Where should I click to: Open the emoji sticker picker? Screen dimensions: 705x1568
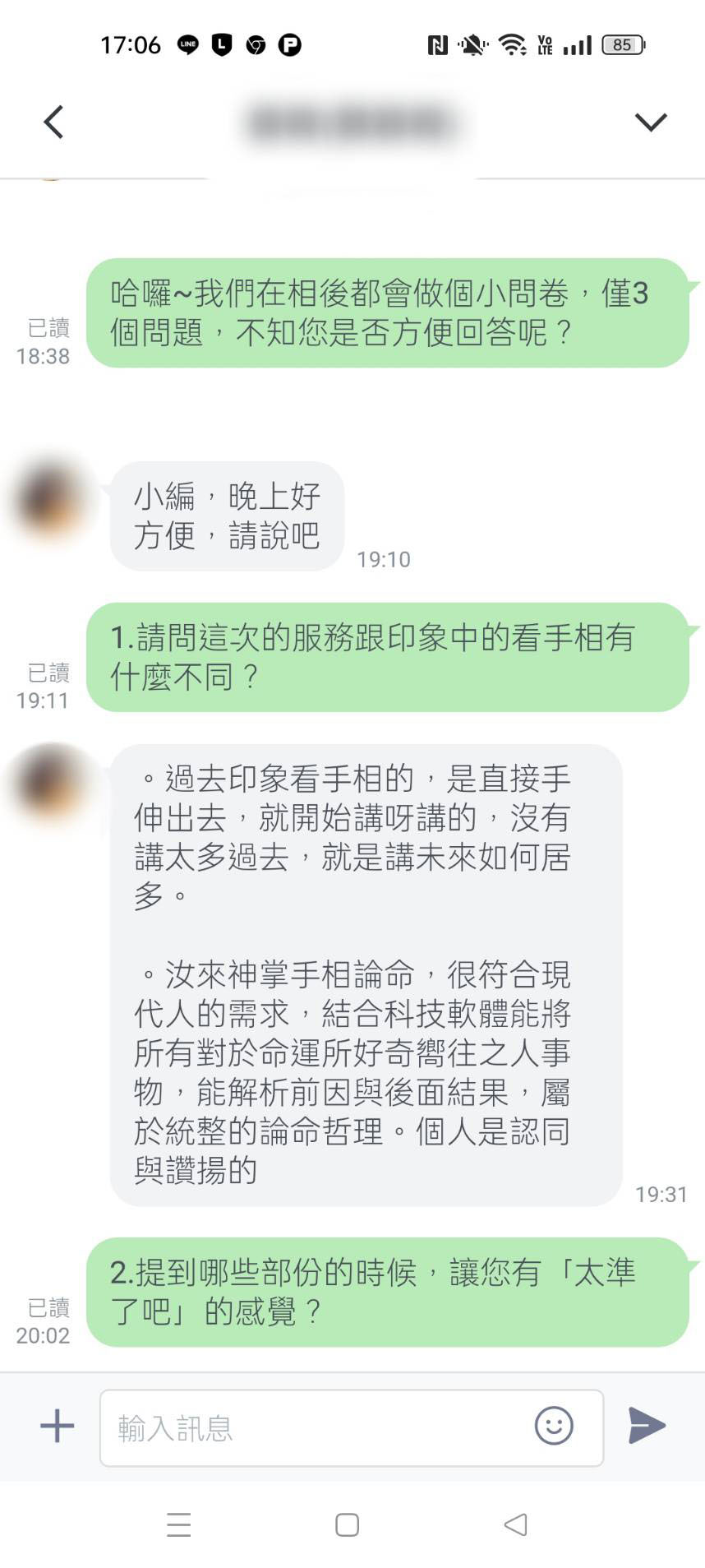pyautogui.click(x=554, y=1425)
